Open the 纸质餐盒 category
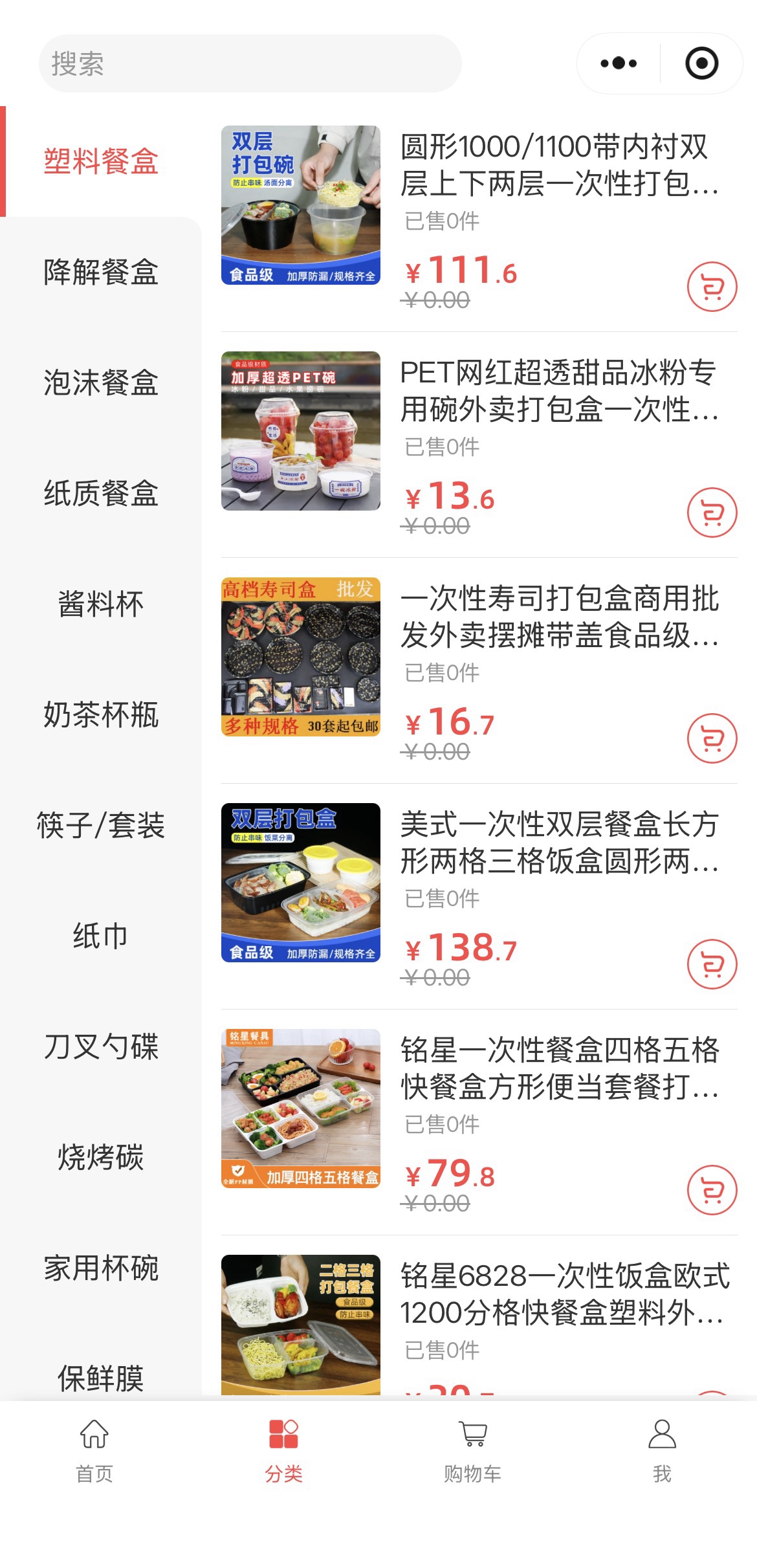This screenshot has width=757, height=1568. 101,493
